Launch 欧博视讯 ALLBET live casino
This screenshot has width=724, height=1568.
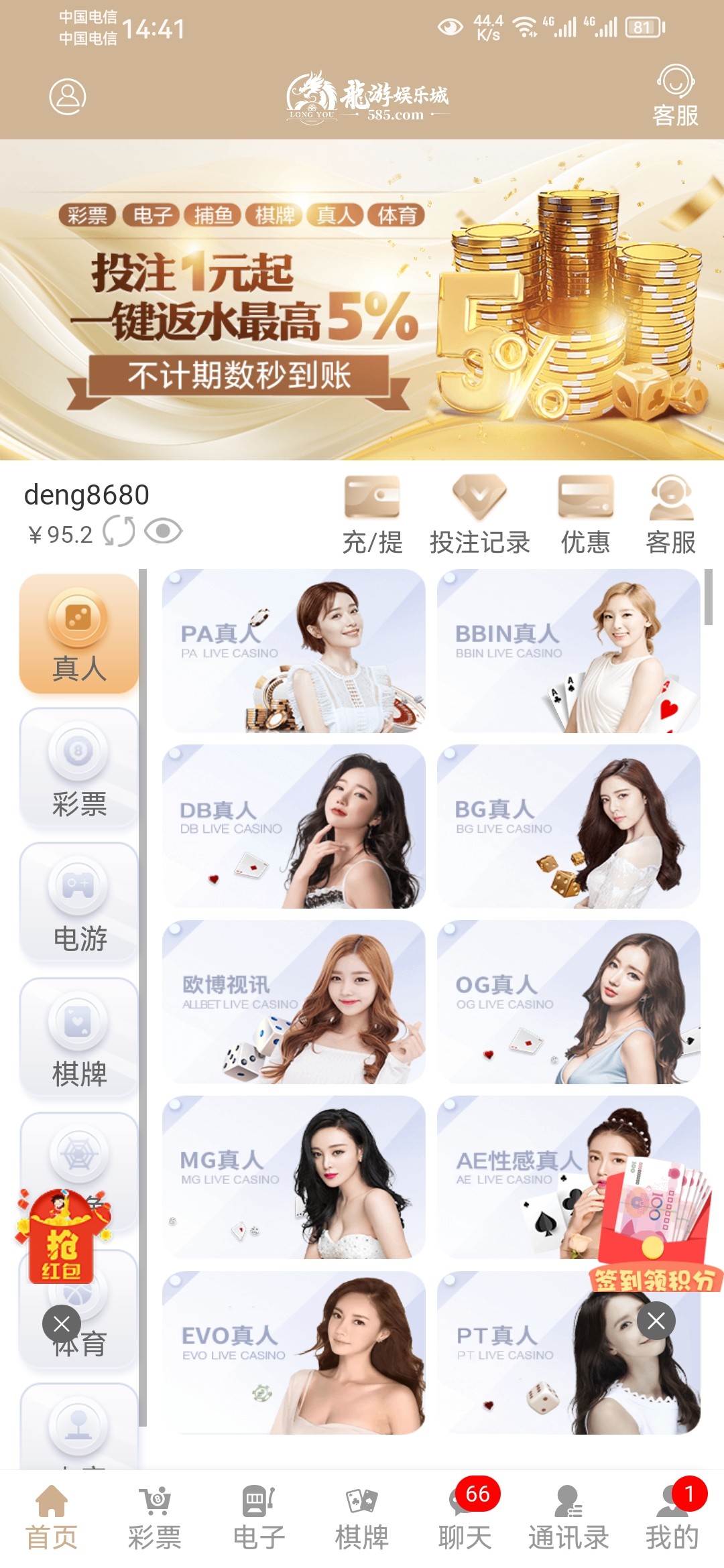pyautogui.click(x=294, y=1002)
